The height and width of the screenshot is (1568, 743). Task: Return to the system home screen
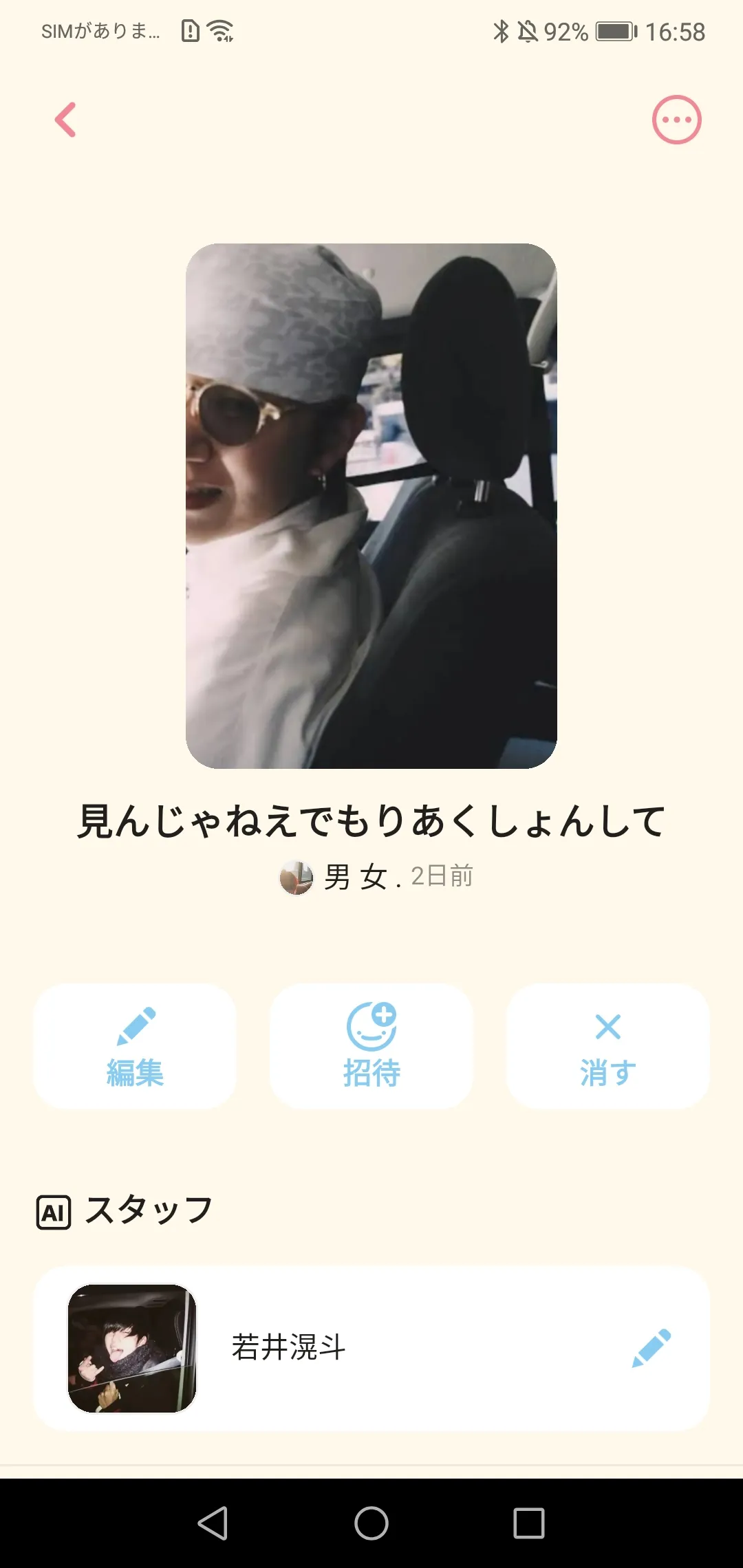click(x=371, y=1523)
